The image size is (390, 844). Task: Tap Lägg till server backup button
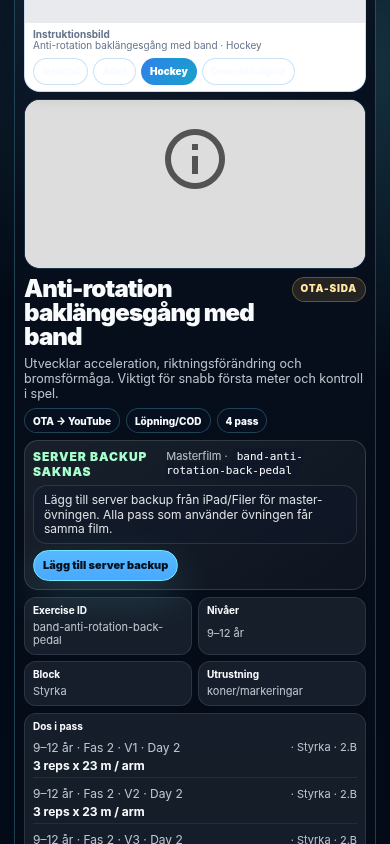tap(105, 565)
